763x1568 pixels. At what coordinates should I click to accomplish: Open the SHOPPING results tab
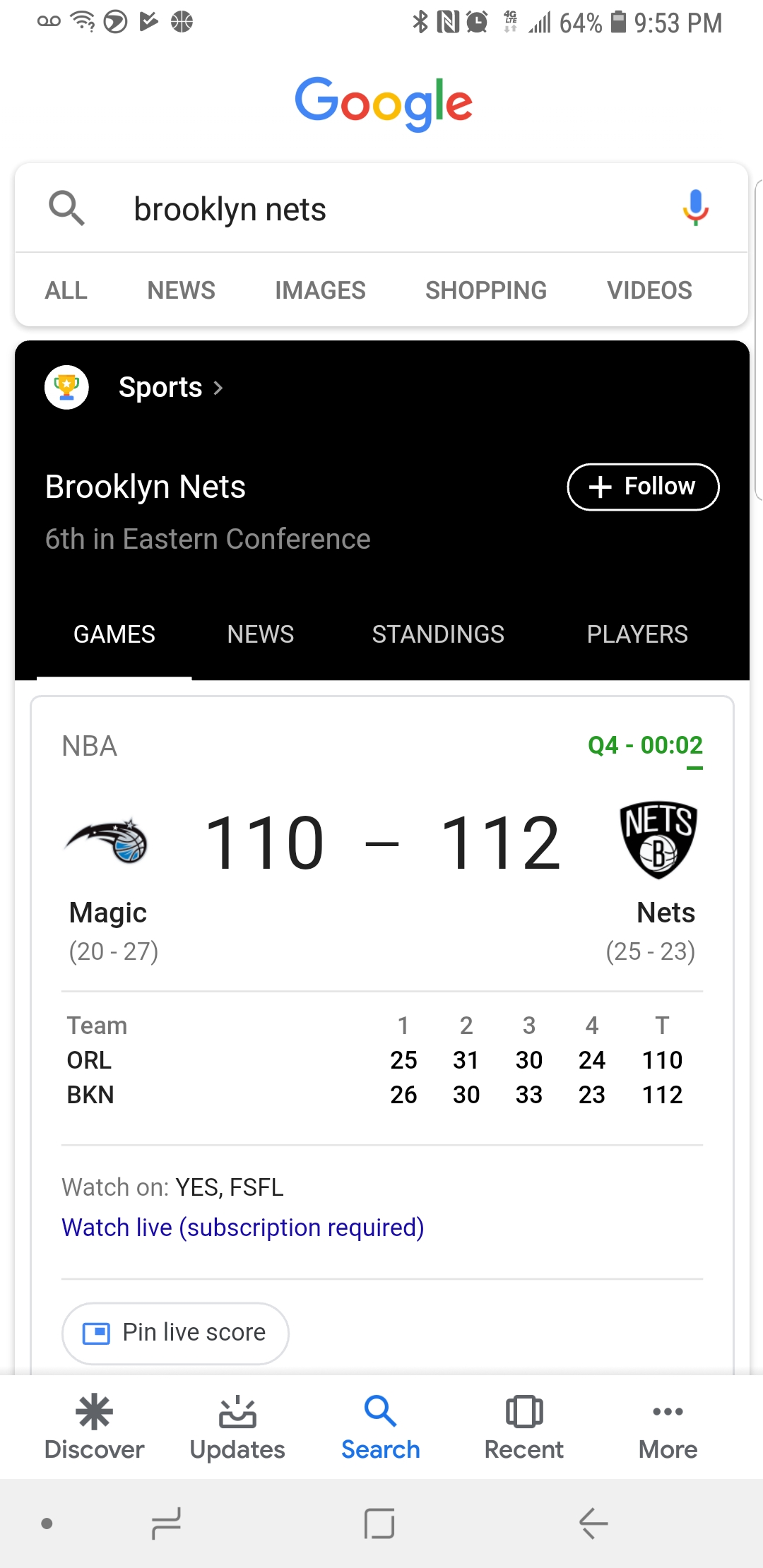(485, 290)
